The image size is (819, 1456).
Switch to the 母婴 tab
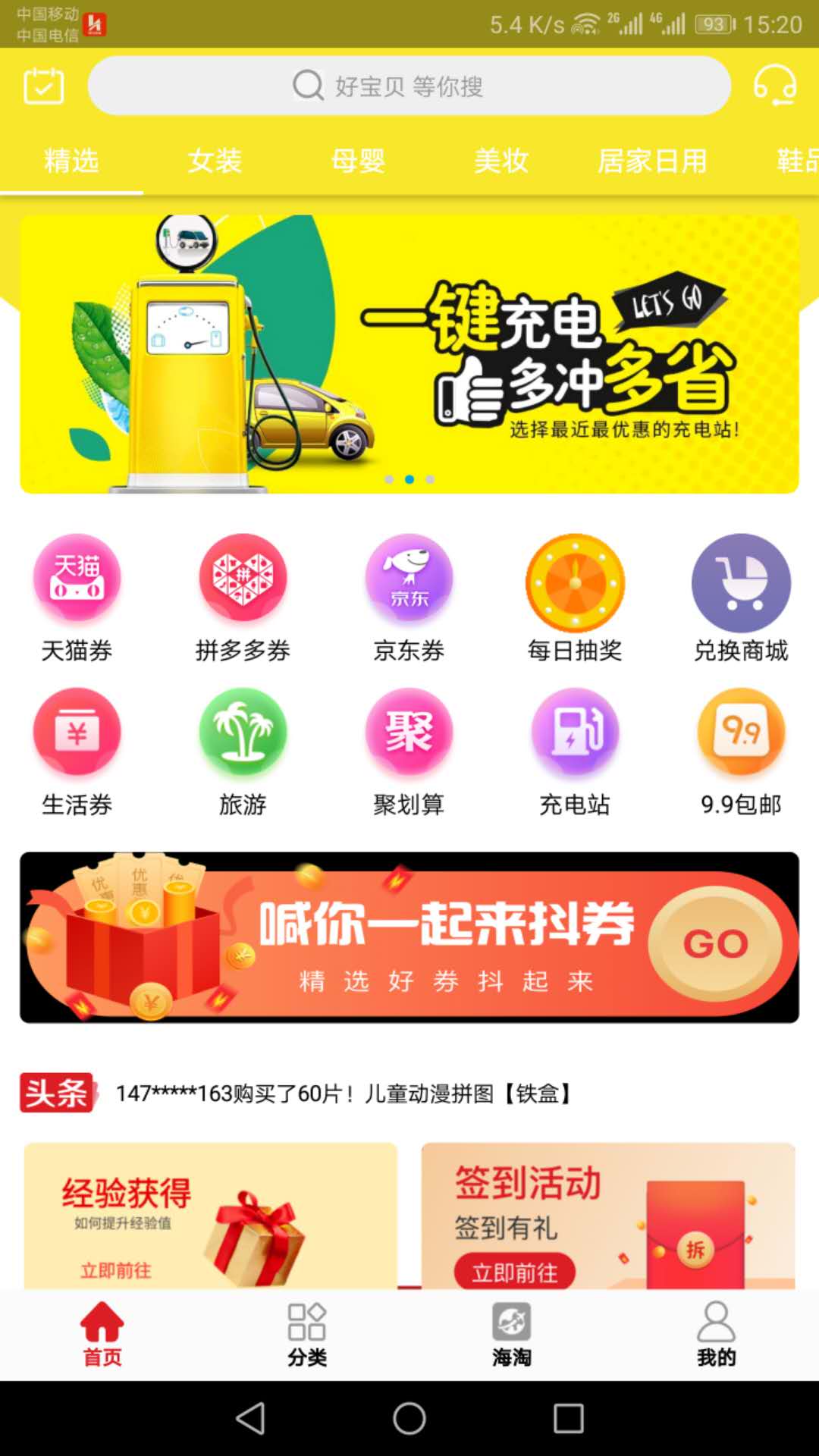pyautogui.click(x=358, y=161)
